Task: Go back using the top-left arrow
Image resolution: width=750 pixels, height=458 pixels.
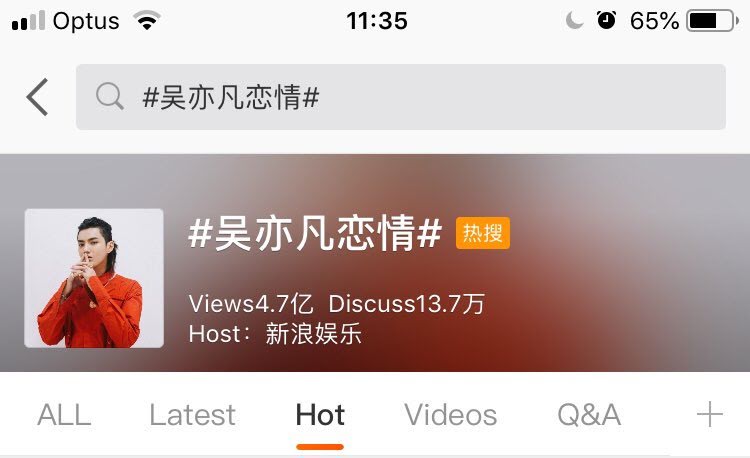Action: click(x=37, y=97)
